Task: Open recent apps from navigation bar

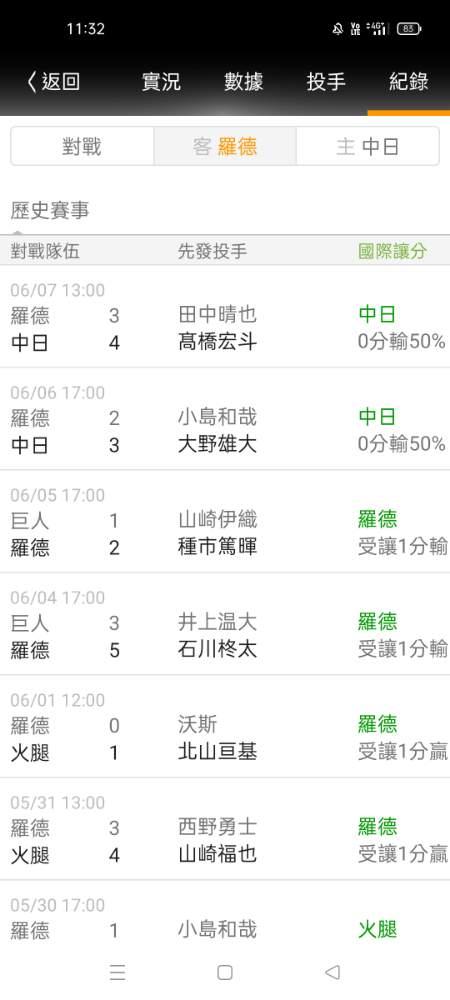Action: coord(117,972)
